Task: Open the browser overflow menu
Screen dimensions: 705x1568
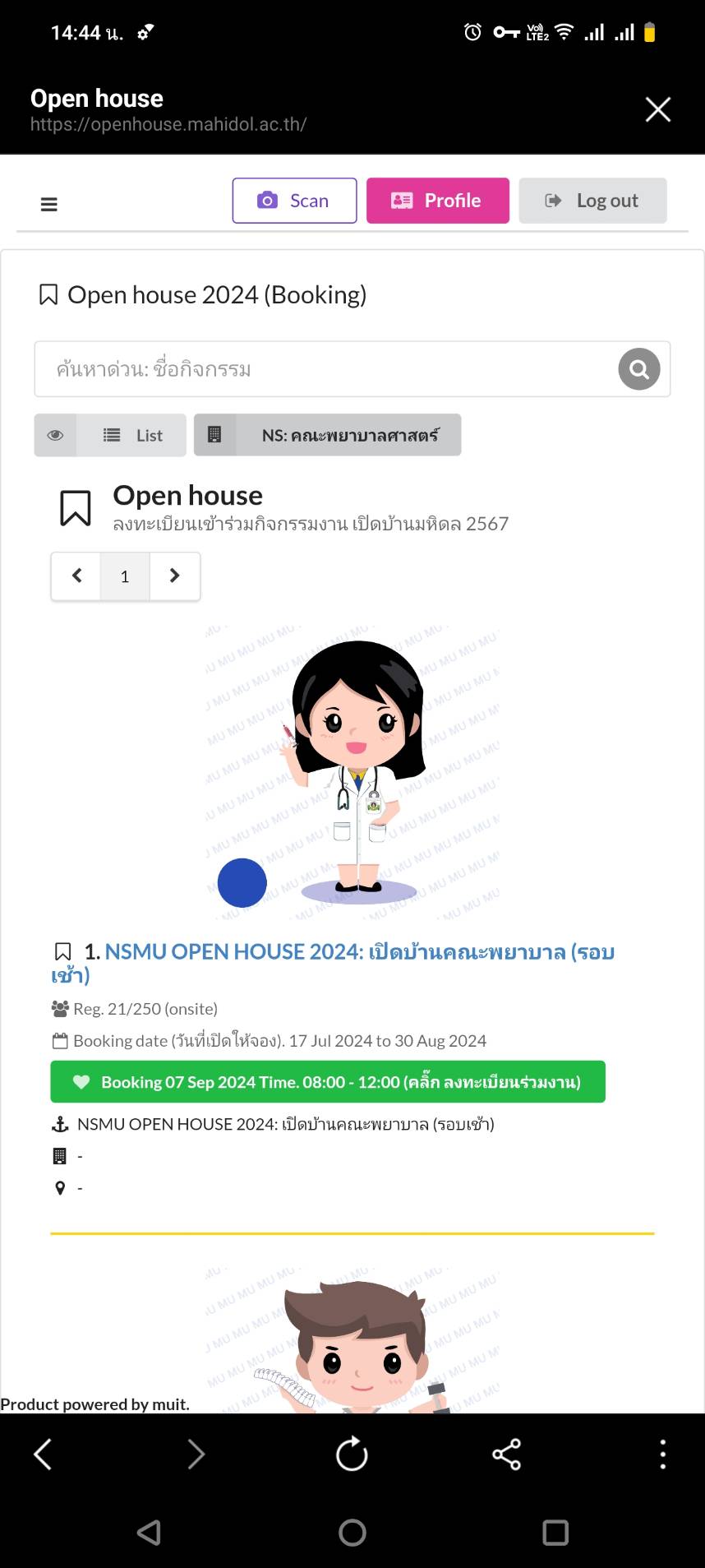Action: [x=662, y=1454]
